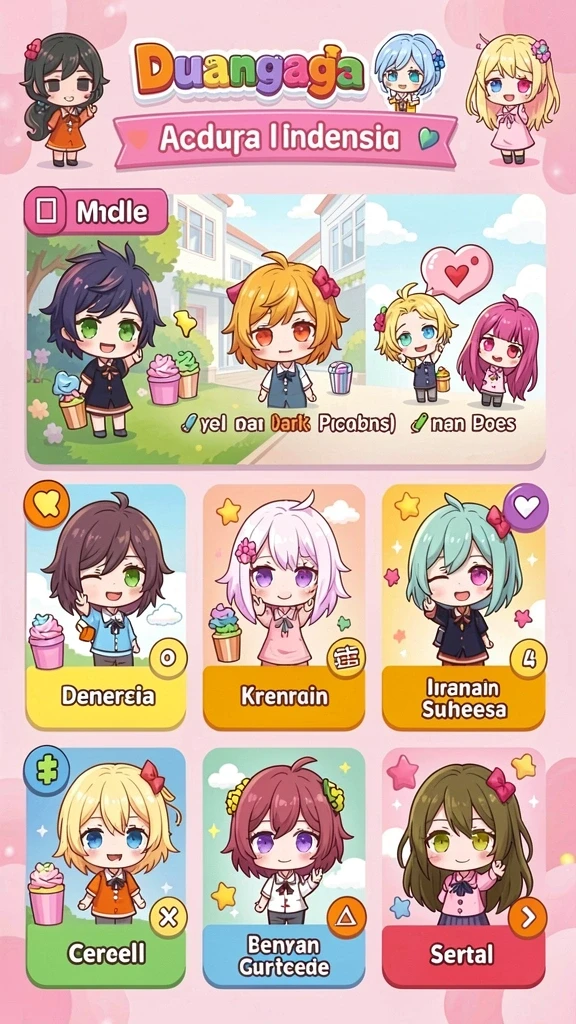Open the Benyan Gurteede card

pyautogui.click(x=283, y=868)
